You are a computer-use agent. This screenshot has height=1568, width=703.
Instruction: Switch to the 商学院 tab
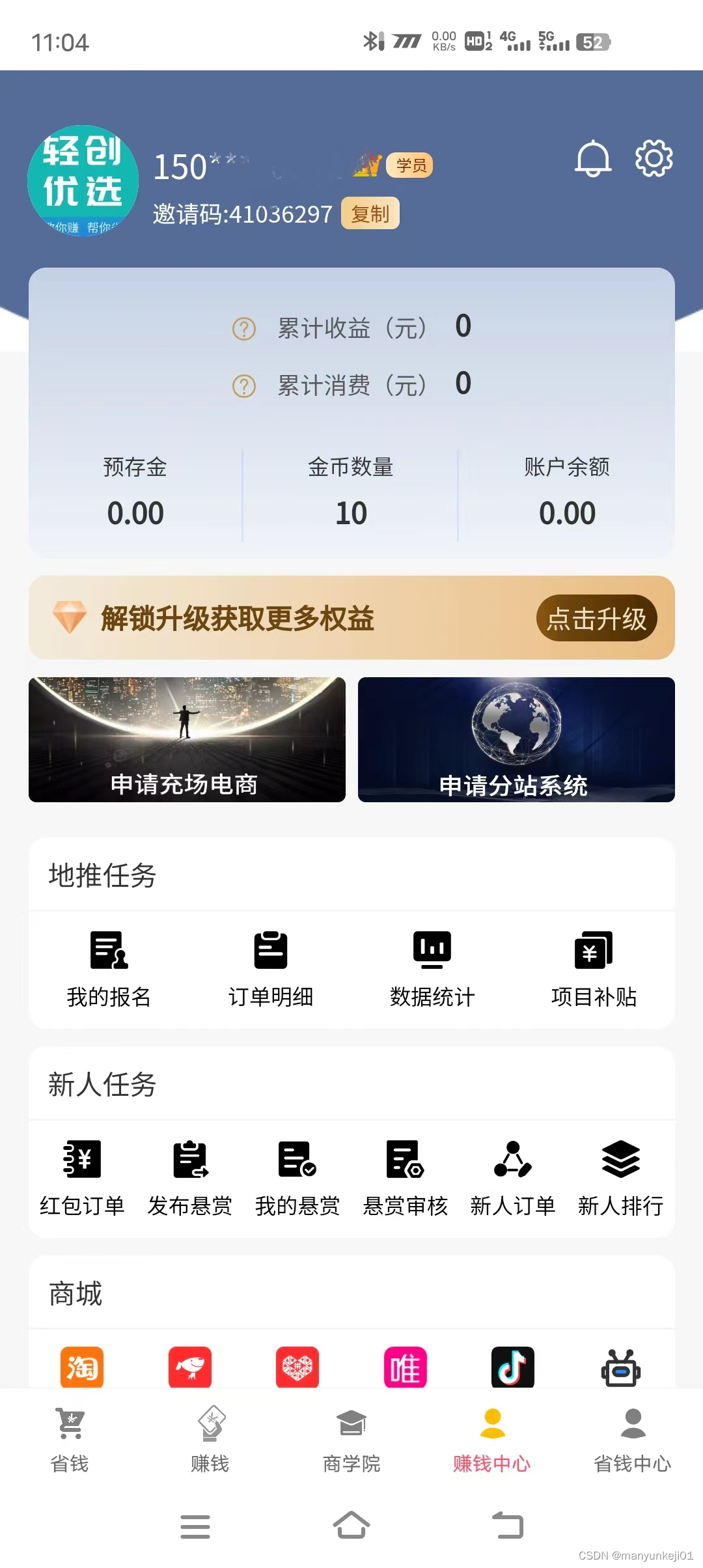coord(351,1440)
